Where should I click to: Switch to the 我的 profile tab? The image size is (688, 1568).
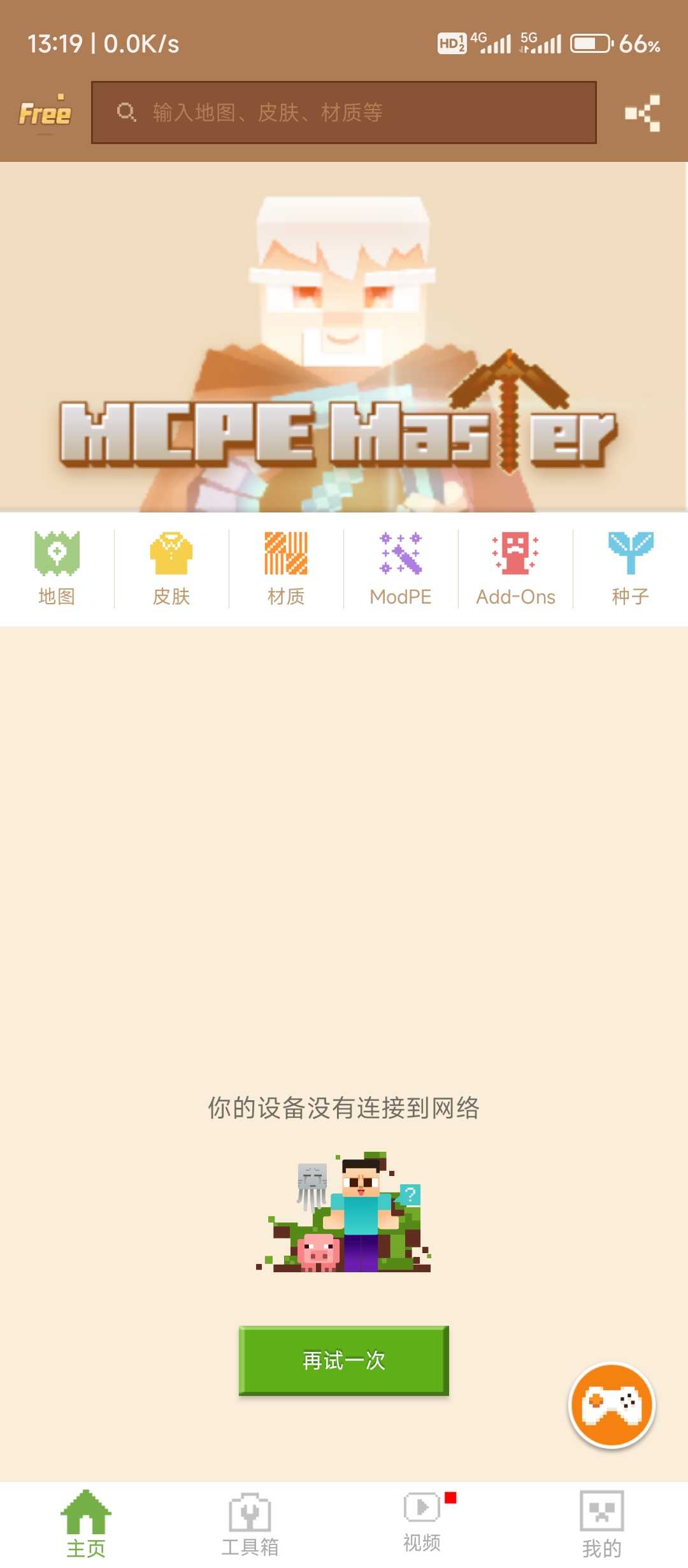[601, 1523]
